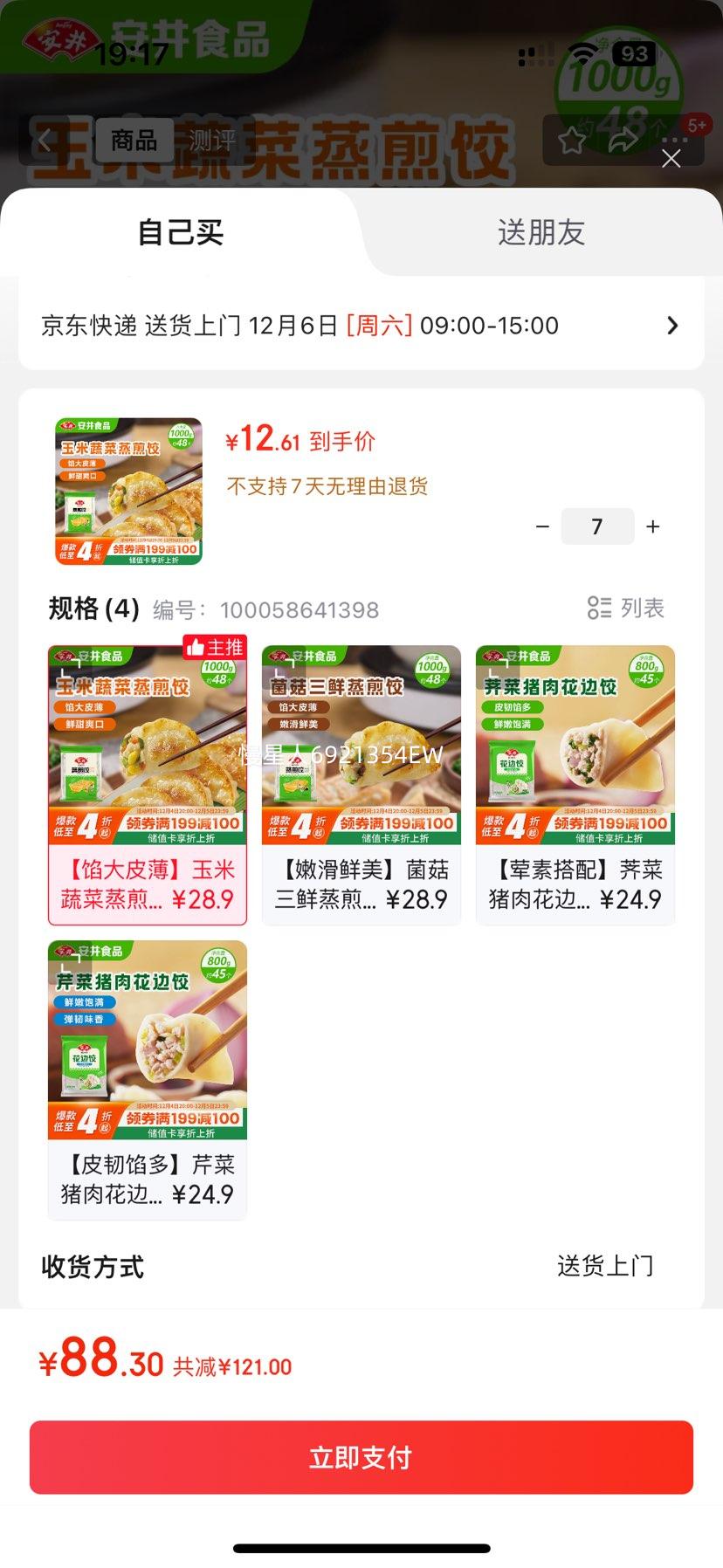The height and width of the screenshot is (1568, 723).
Task: Click the quantity field showing 7
Action: coord(597,526)
